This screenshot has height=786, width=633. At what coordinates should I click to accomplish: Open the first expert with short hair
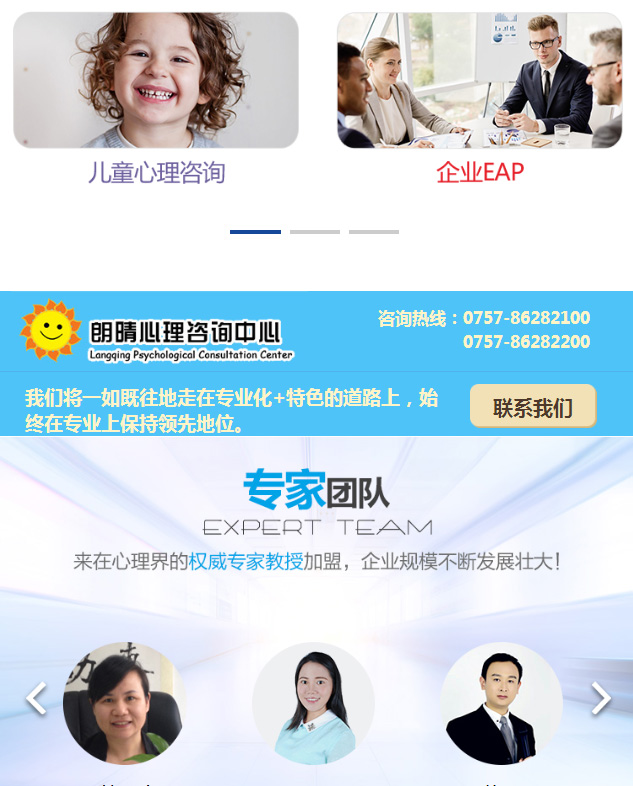[123, 704]
